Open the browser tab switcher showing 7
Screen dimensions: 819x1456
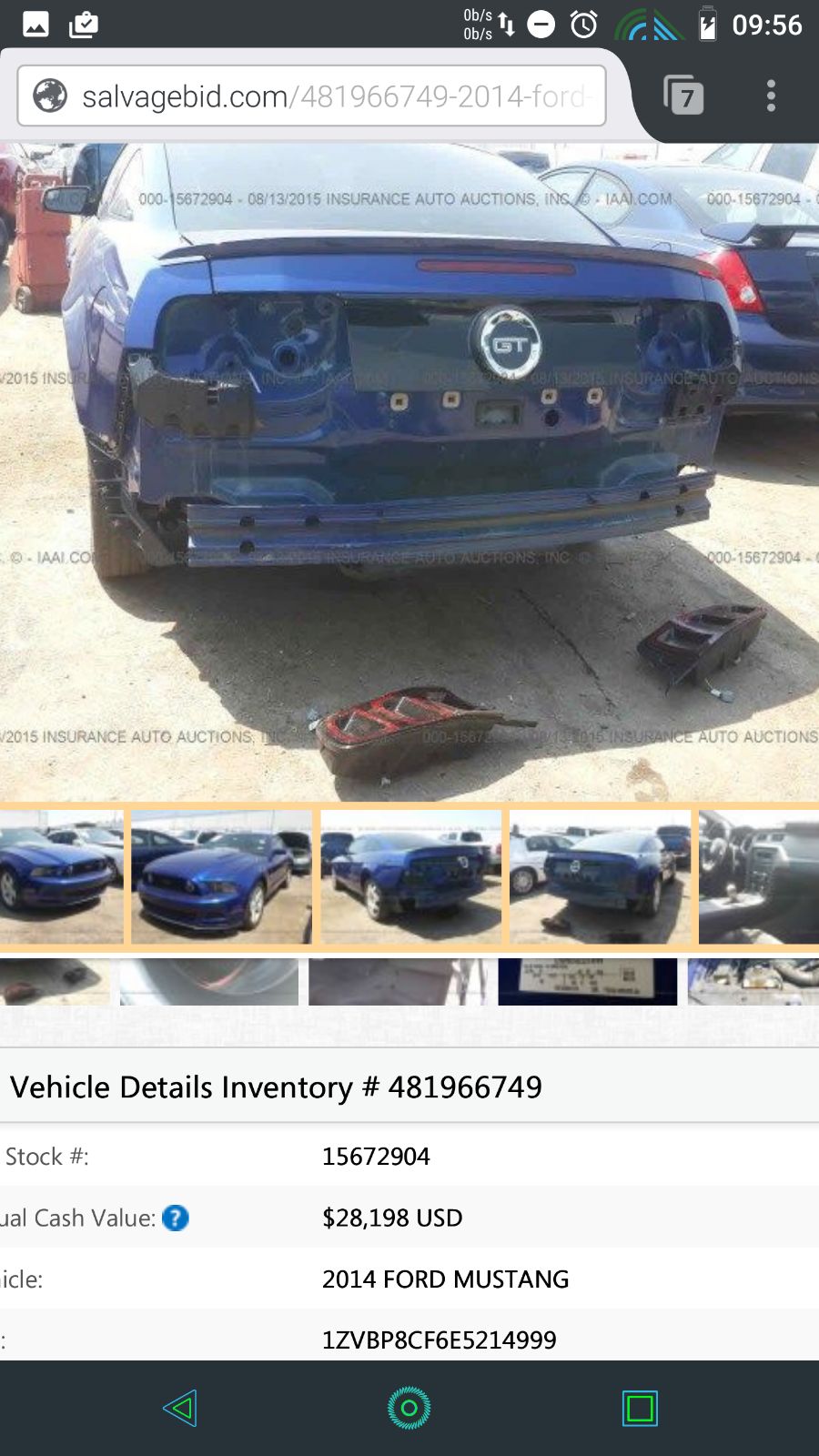[683, 96]
